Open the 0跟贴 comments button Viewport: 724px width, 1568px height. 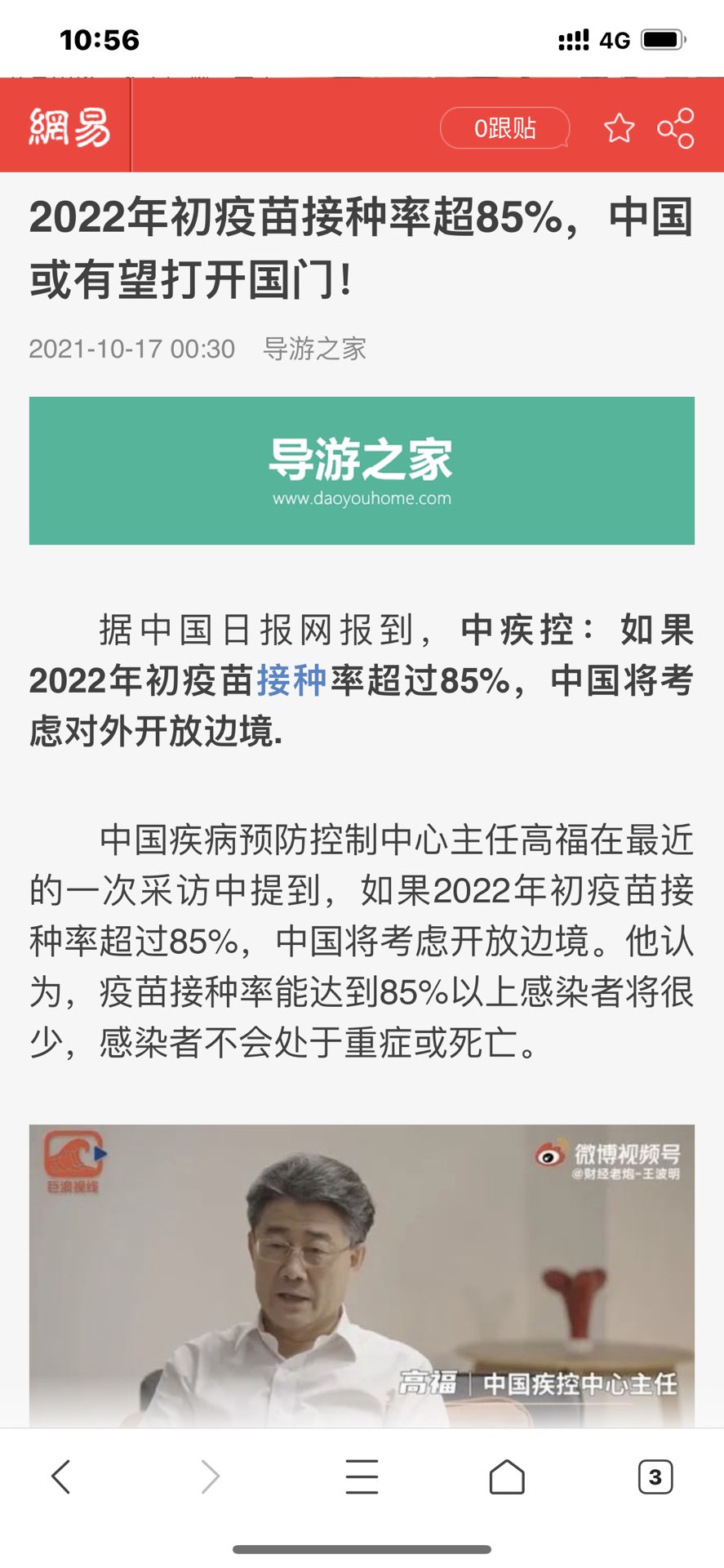pyautogui.click(x=504, y=128)
